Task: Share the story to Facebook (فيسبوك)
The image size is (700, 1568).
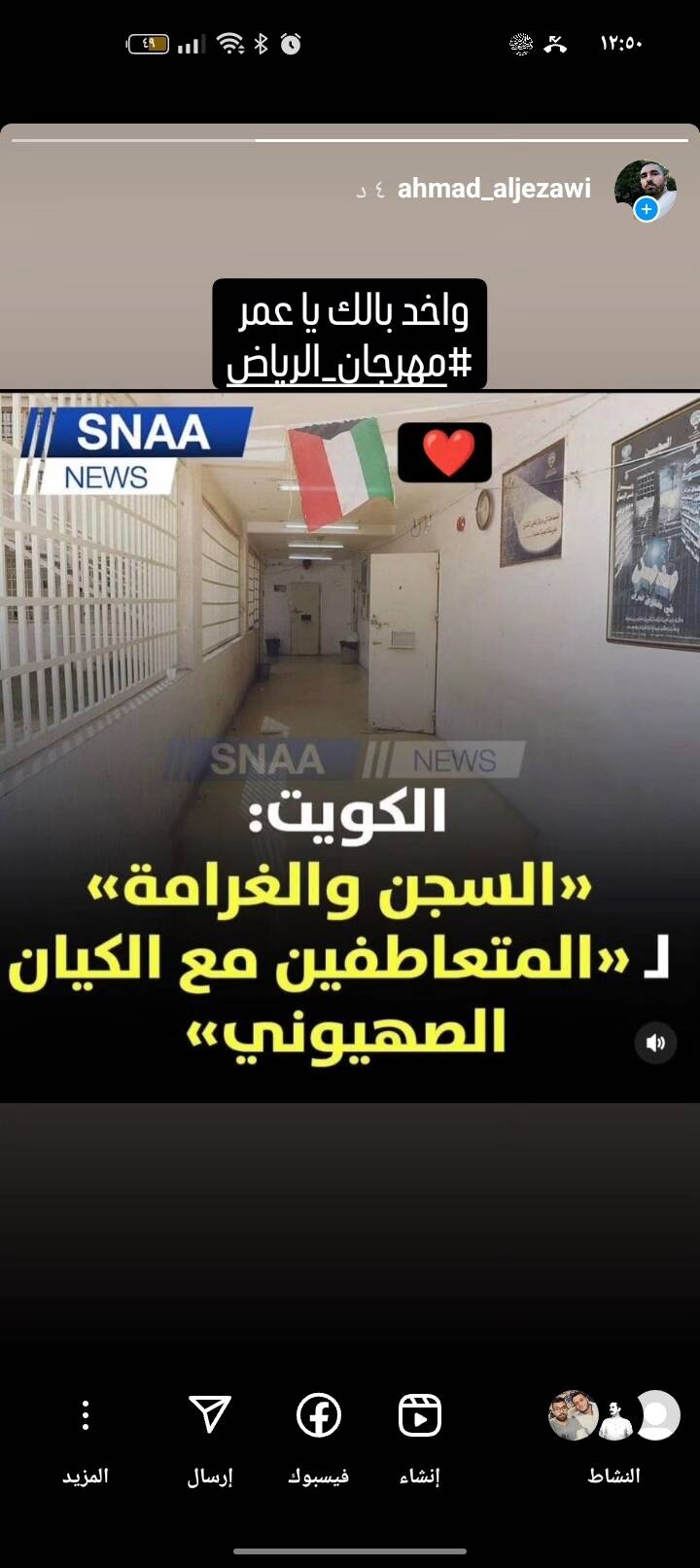Action: [318, 1434]
